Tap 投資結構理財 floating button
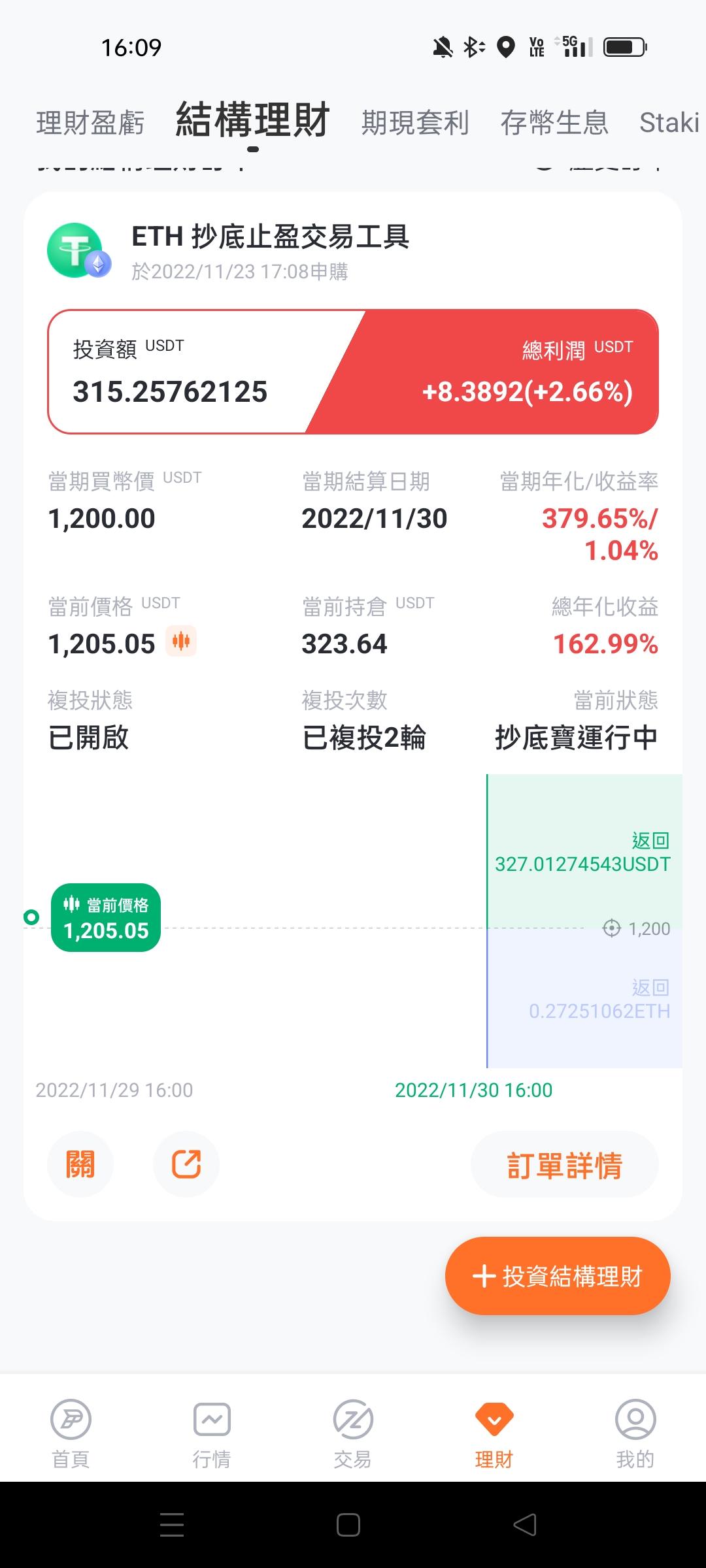 (558, 1276)
